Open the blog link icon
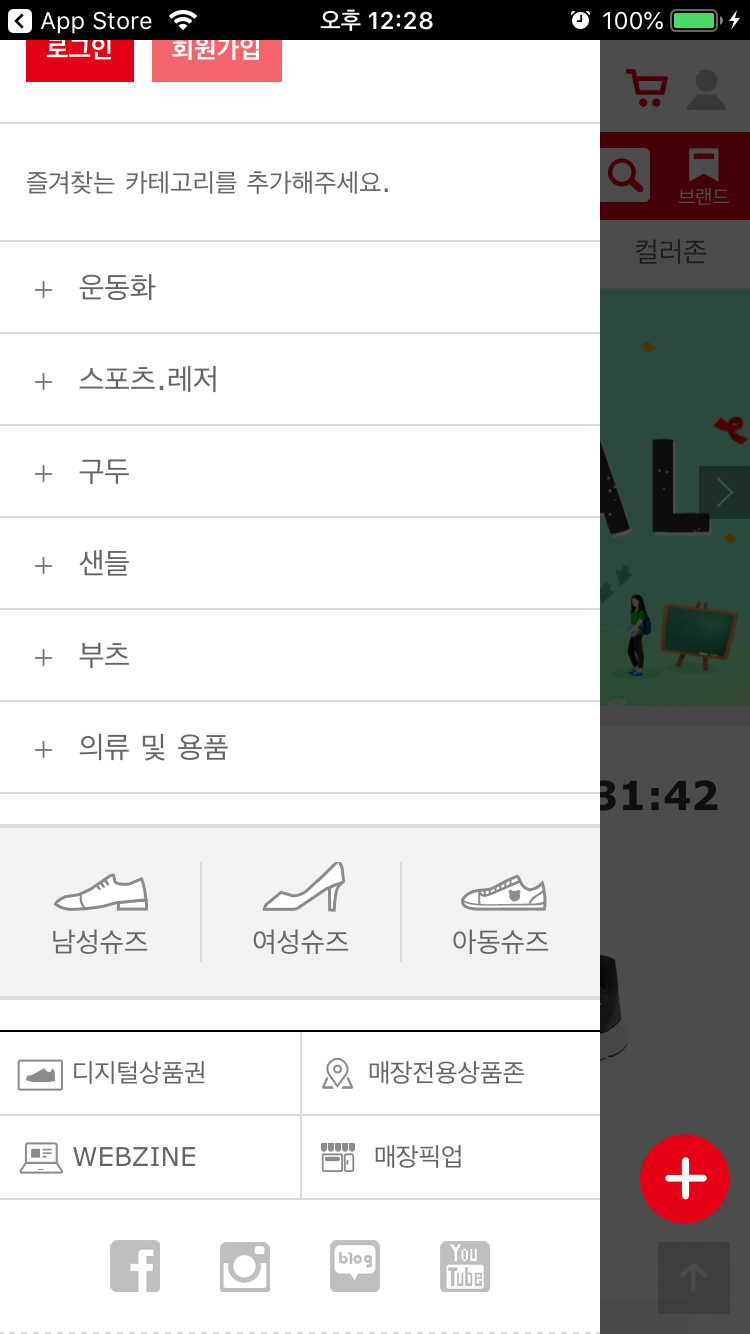The height and width of the screenshot is (1334, 750). tap(355, 1266)
